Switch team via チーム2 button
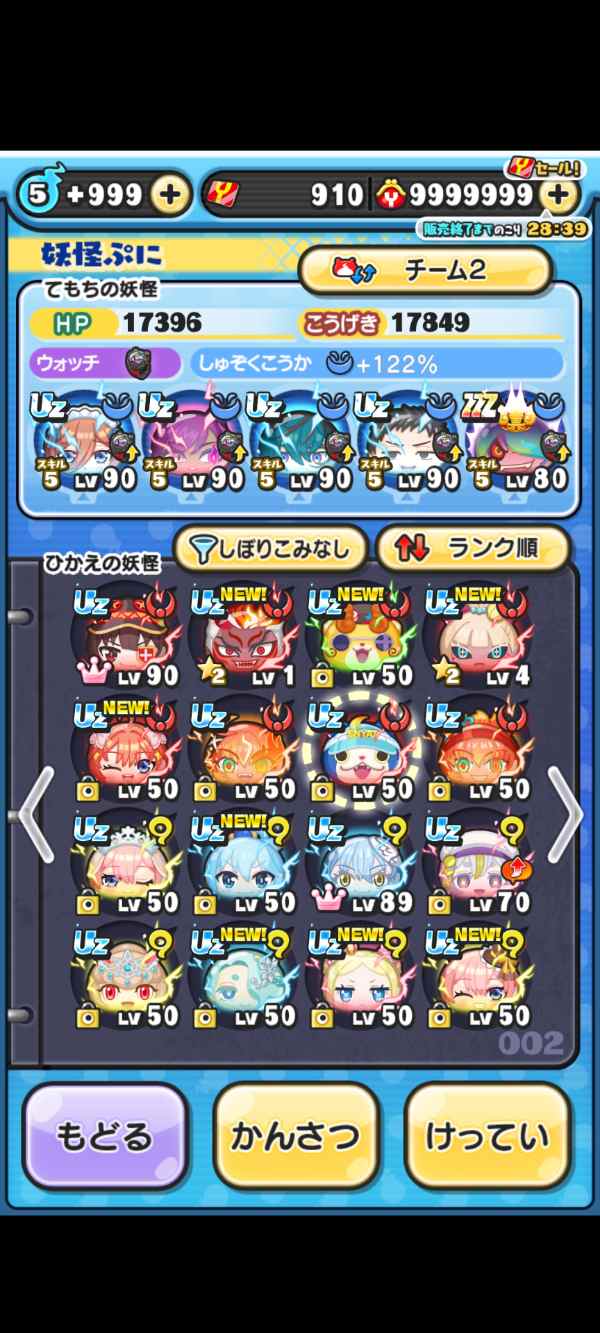The width and height of the screenshot is (600, 1333). tap(425, 270)
